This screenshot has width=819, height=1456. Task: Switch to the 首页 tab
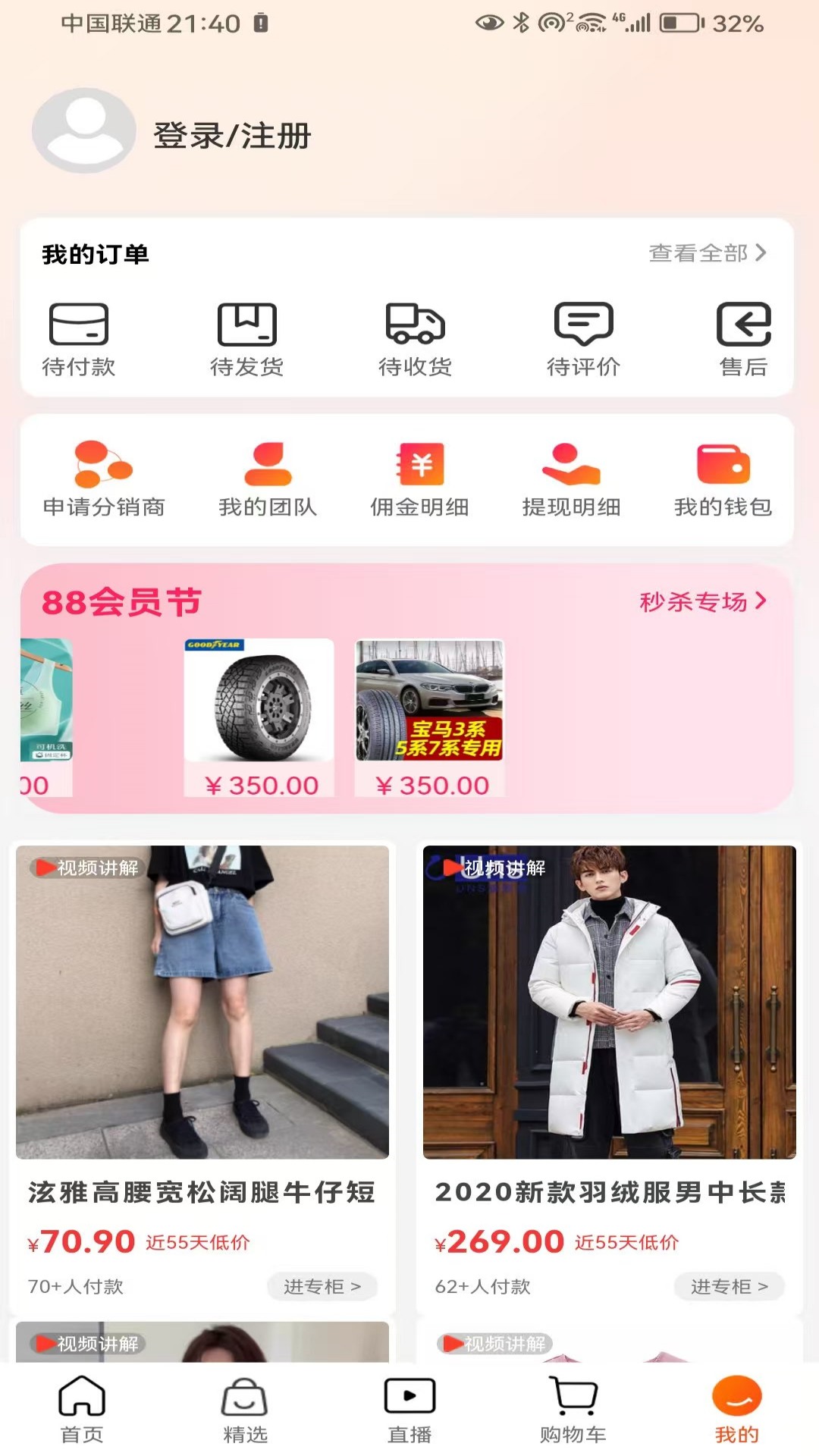coord(82,1410)
